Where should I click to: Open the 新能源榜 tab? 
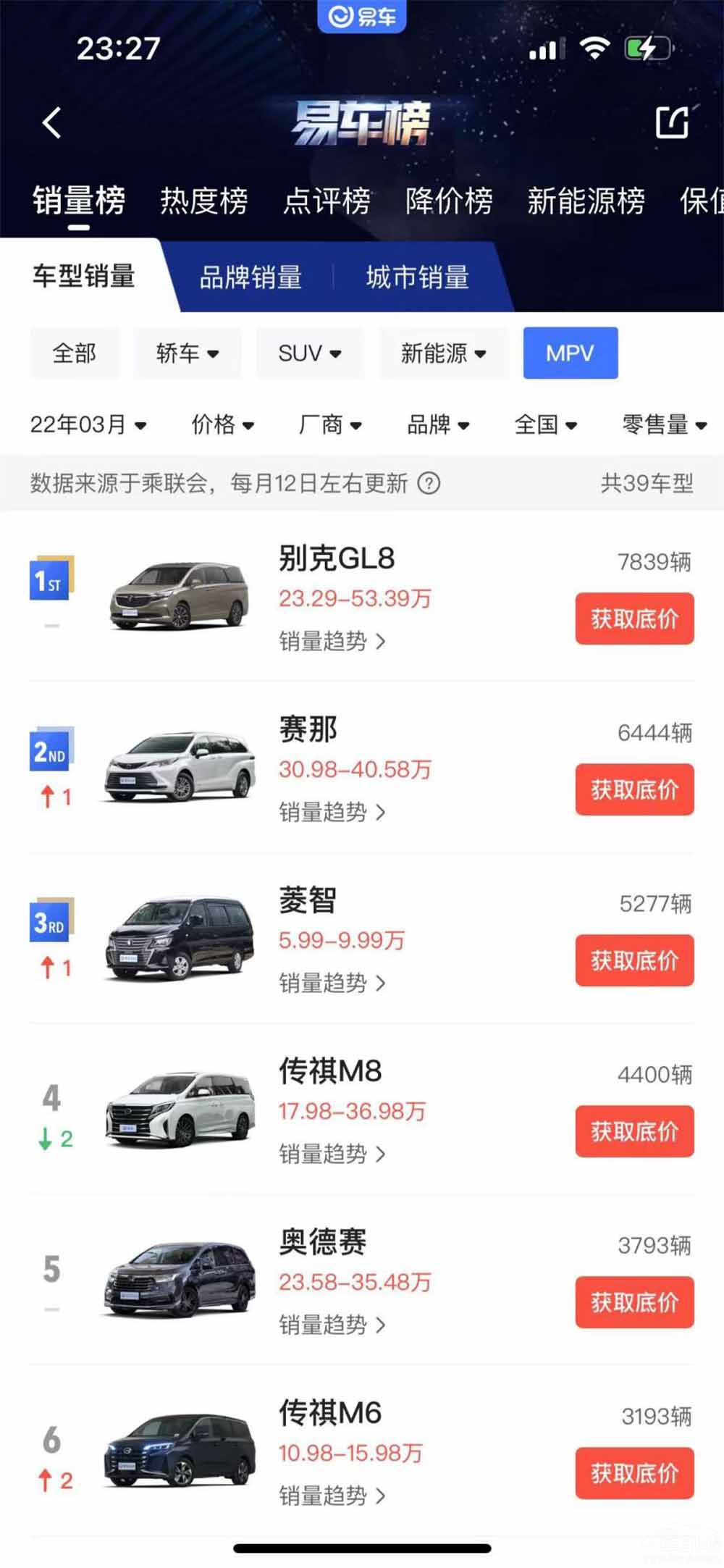pos(586,201)
